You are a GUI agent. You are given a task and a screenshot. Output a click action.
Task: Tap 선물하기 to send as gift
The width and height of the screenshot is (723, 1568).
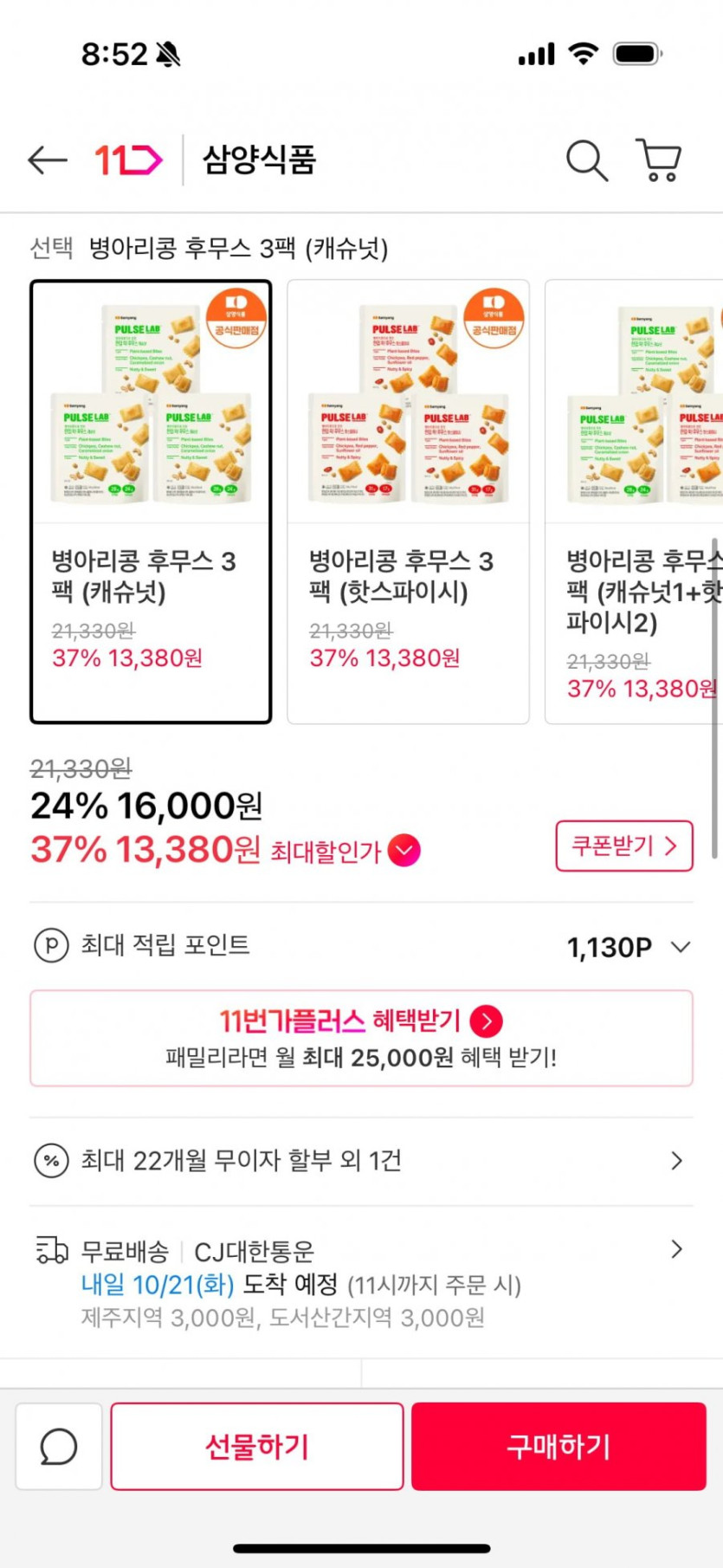[257, 1447]
